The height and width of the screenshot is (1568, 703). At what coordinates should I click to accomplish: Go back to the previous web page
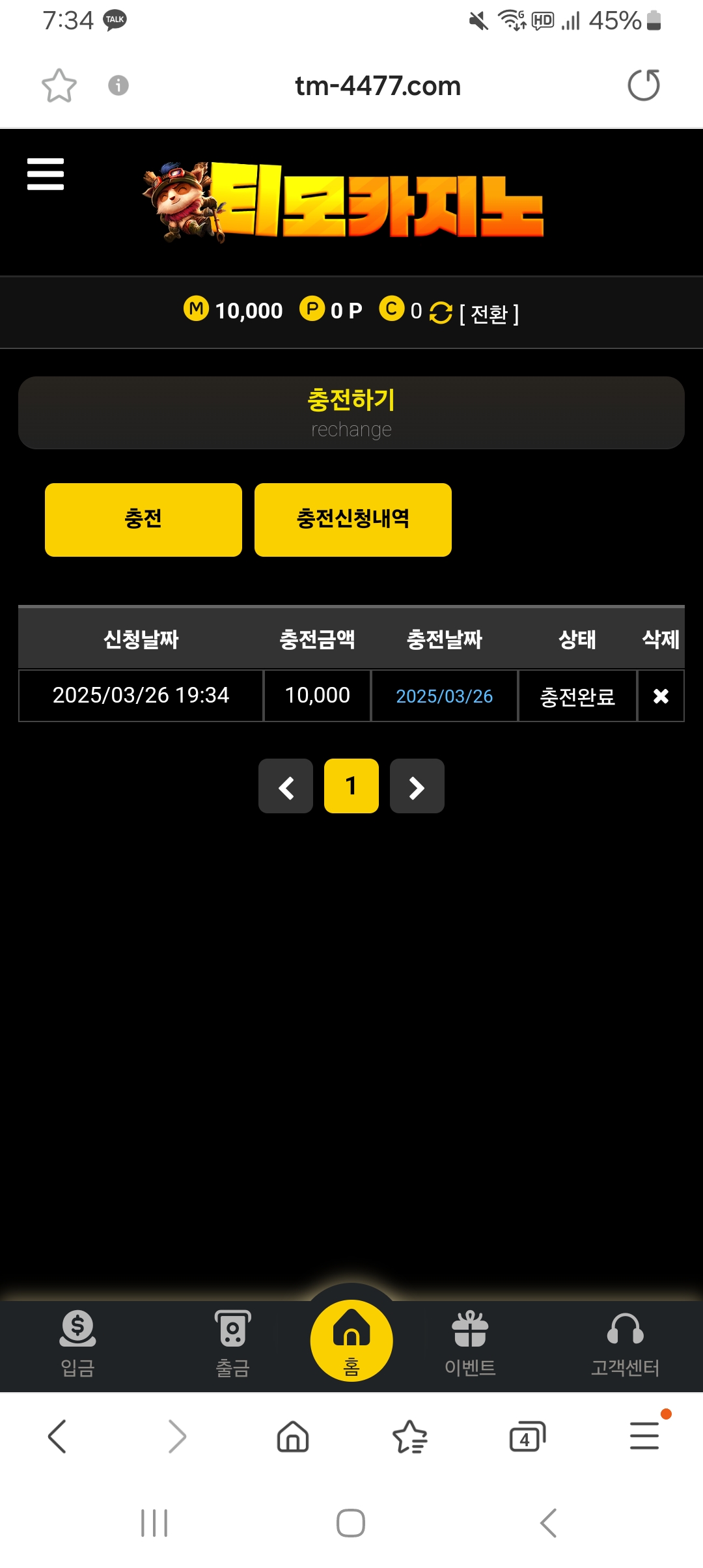pos(57,1436)
